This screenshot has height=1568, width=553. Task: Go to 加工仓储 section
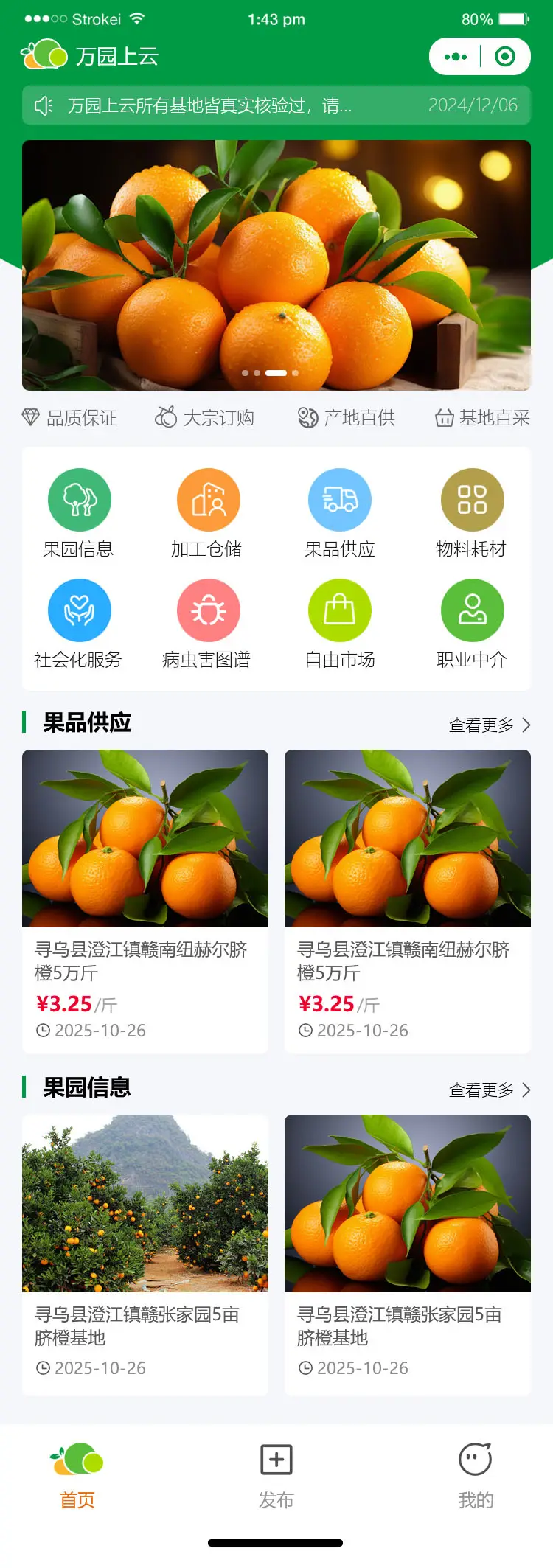pos(208,501)
